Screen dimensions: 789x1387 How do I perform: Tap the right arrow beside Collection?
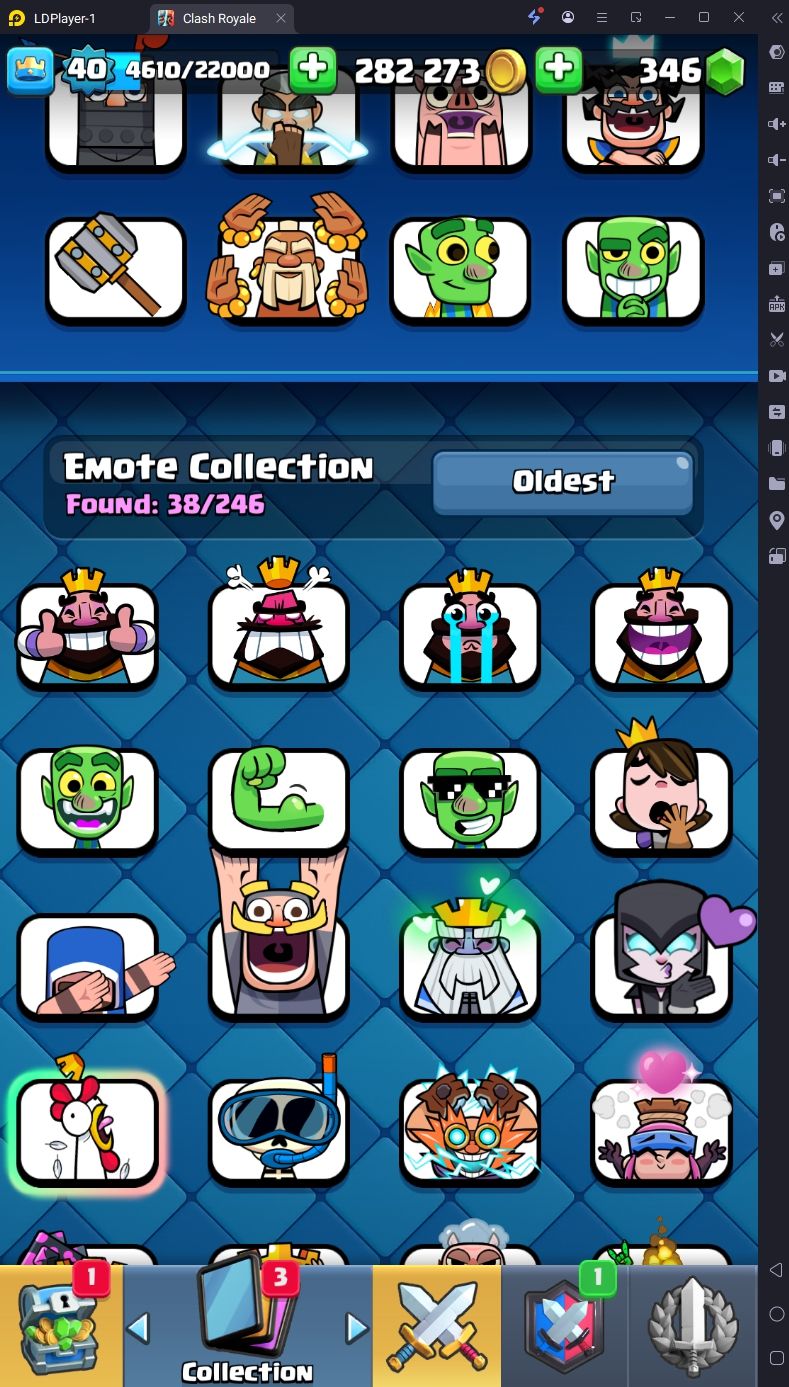[357, 1328]
